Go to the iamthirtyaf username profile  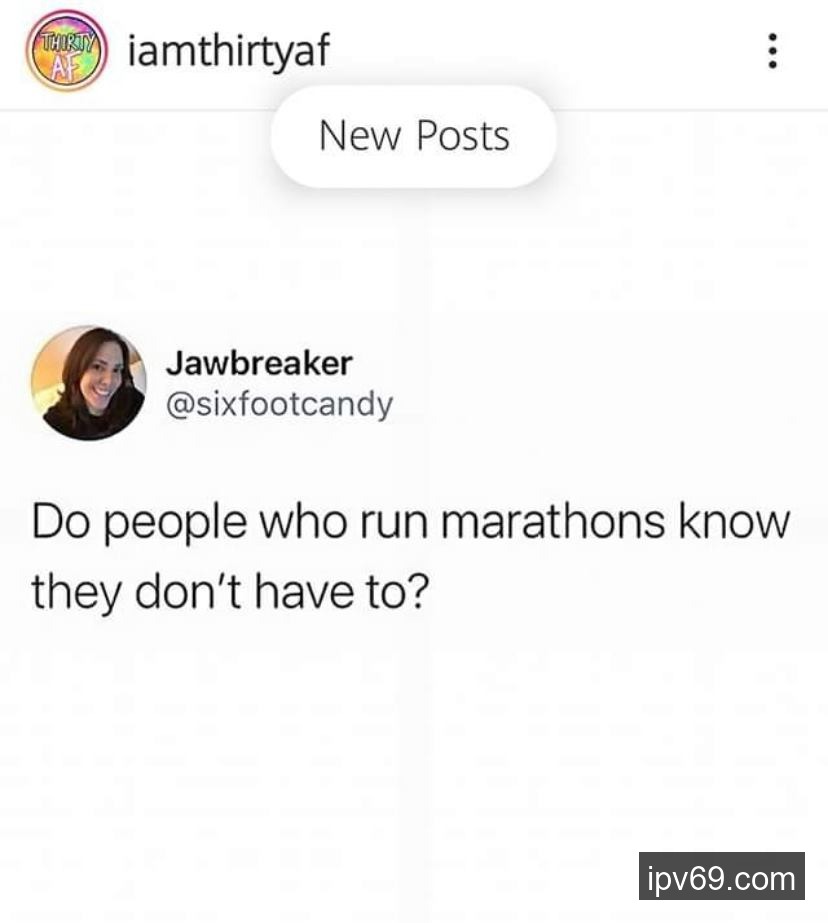coord(229,50)
